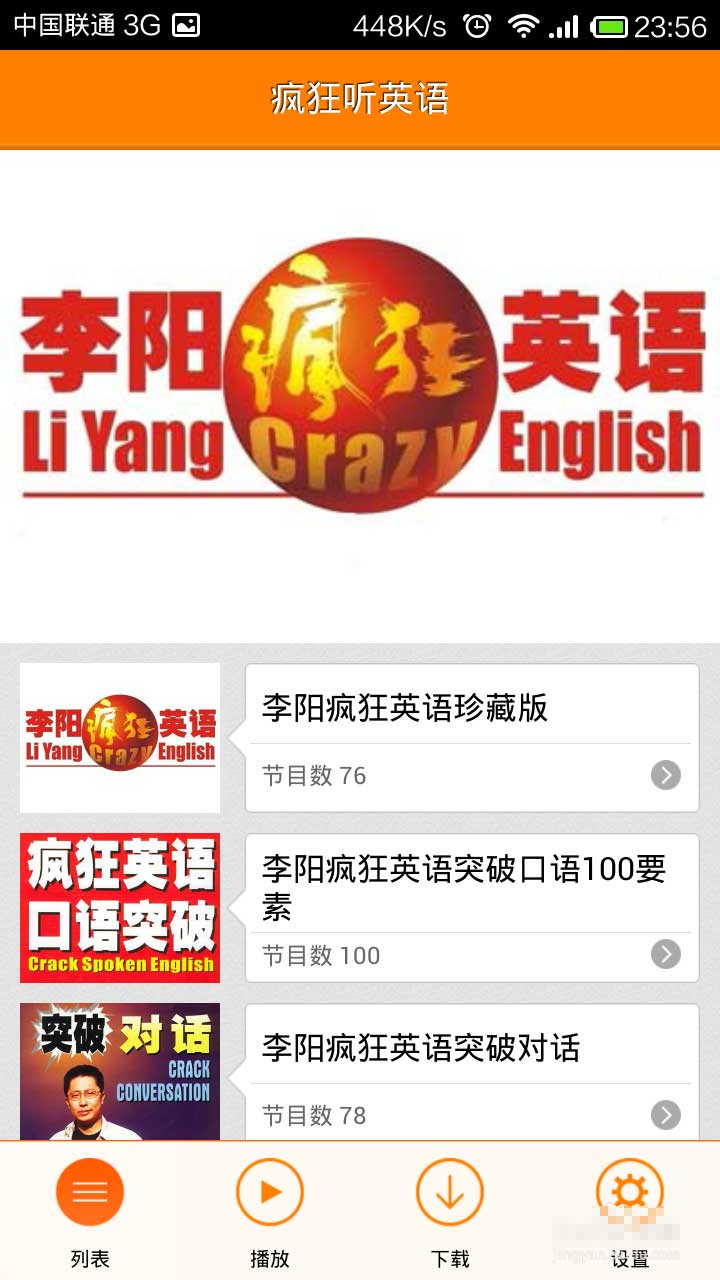Switch to the 下载 tab
The width and height of the screenshot is (720, 1280).
[x=450, y=1210]
